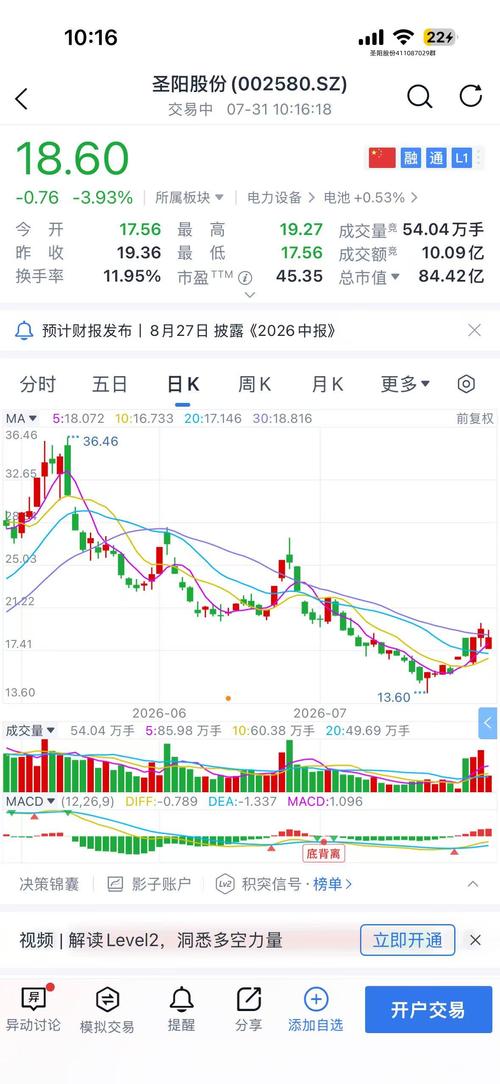Open the 更多 chart period dropdown
The image size is (500, 1084).
(x=405, y=384)
